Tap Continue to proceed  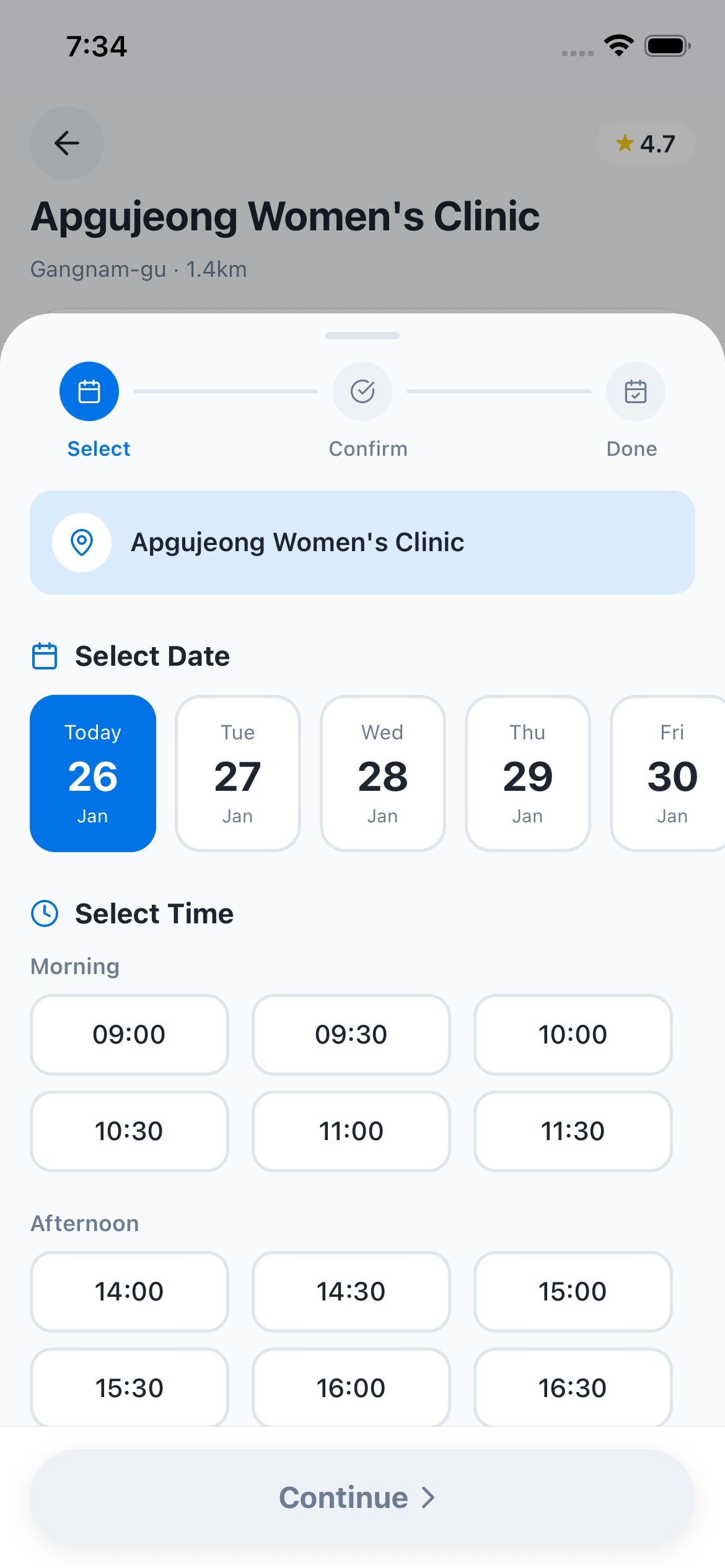(362, 1497)
